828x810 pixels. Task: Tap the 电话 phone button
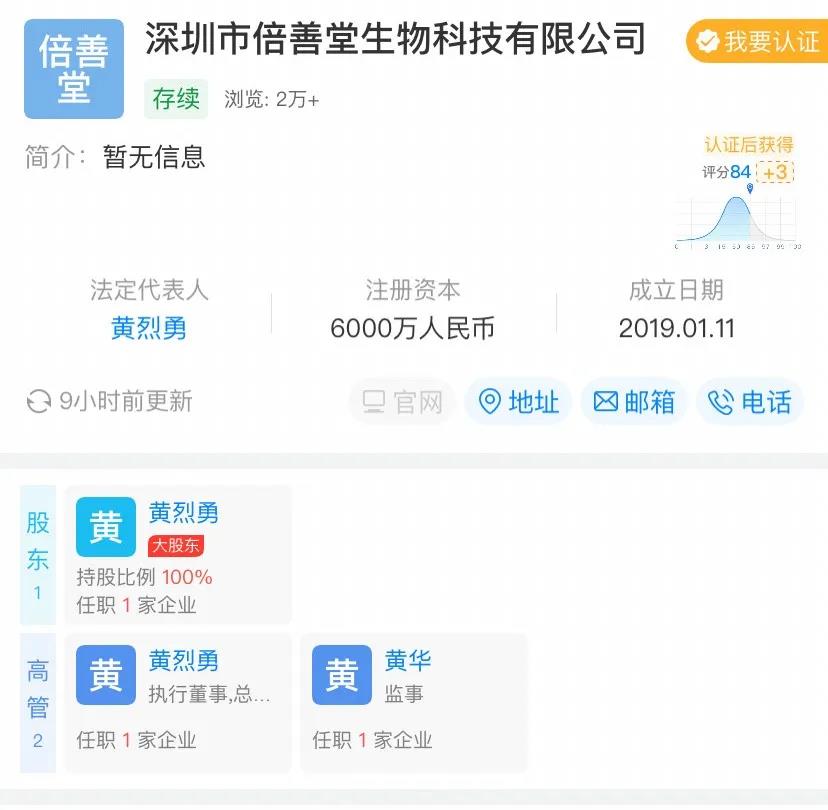click(x=750, y=402)
